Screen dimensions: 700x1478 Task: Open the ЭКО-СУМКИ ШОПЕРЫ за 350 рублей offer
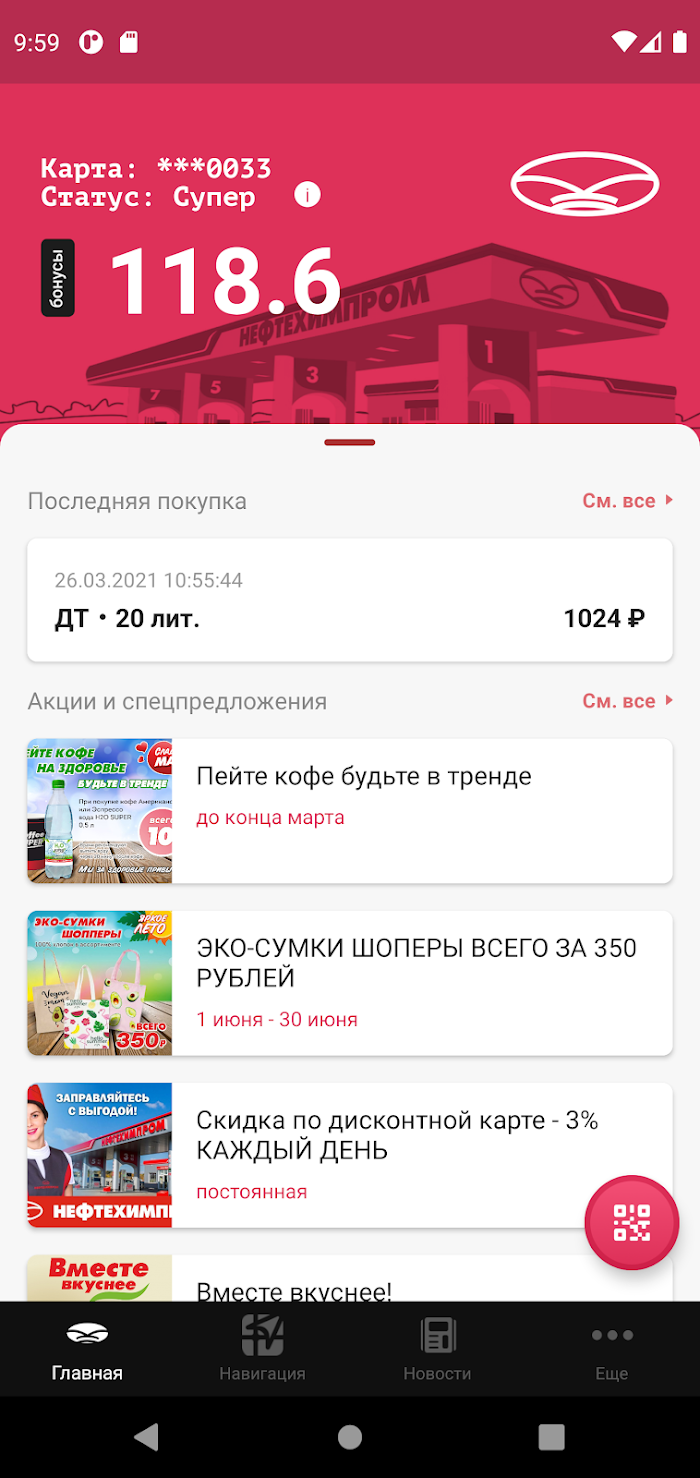350,983
